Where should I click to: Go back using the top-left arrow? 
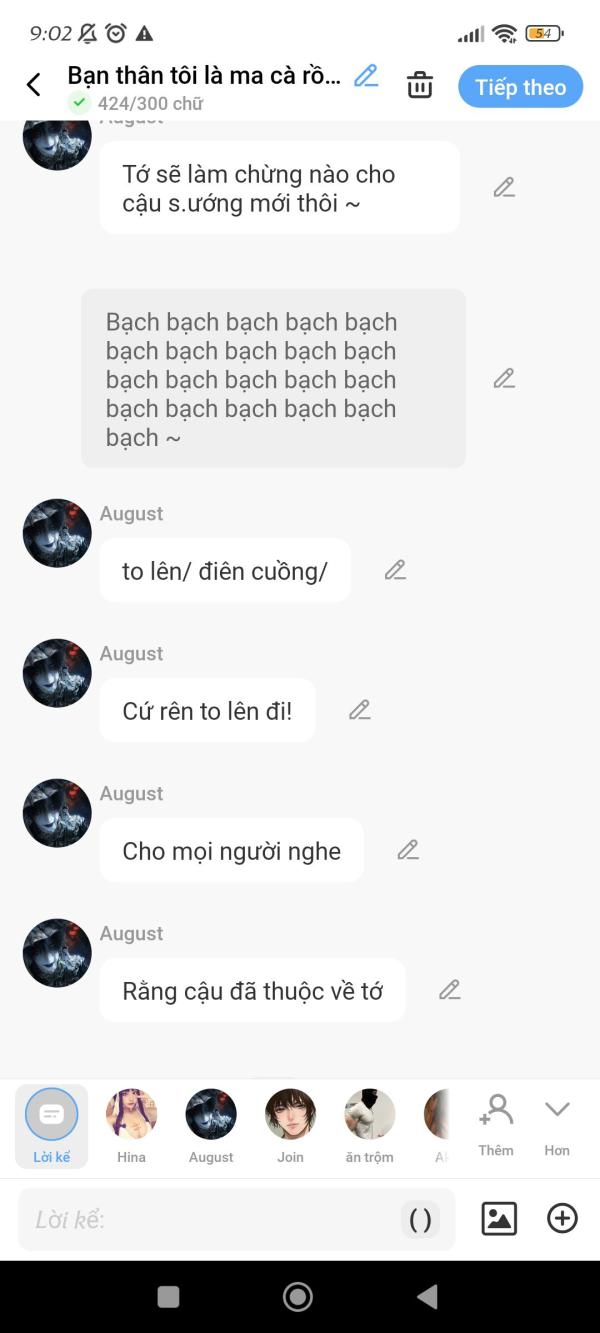coord(34,86)
